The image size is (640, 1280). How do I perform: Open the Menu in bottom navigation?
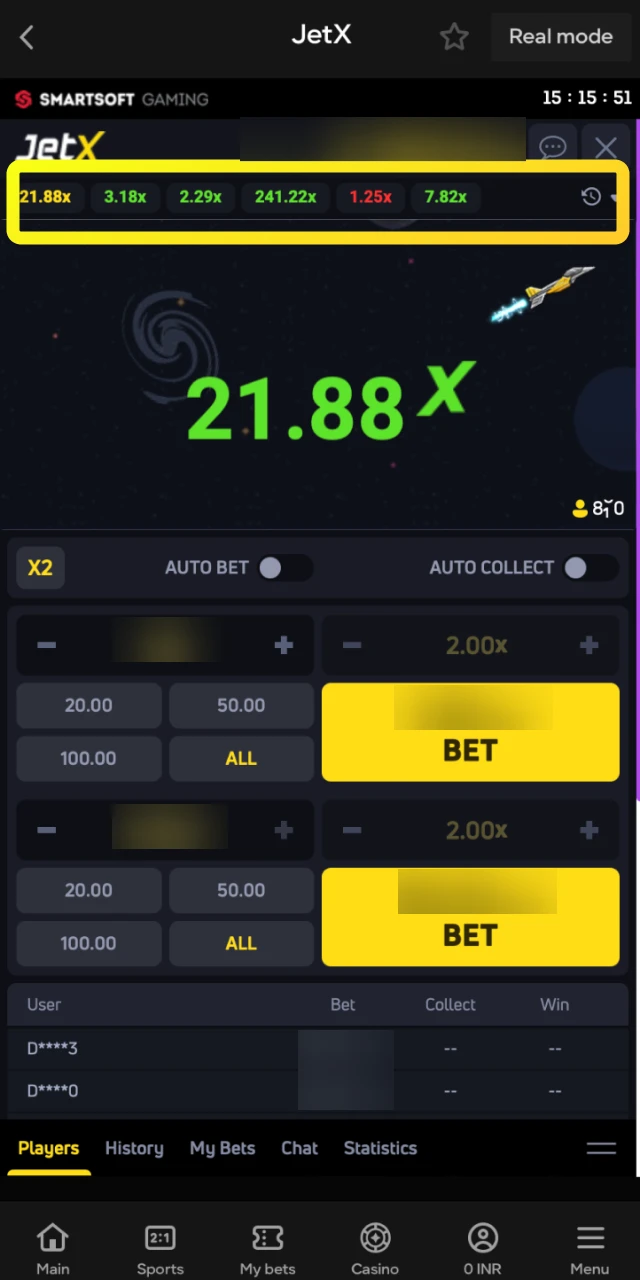(x=590, y=1250)
